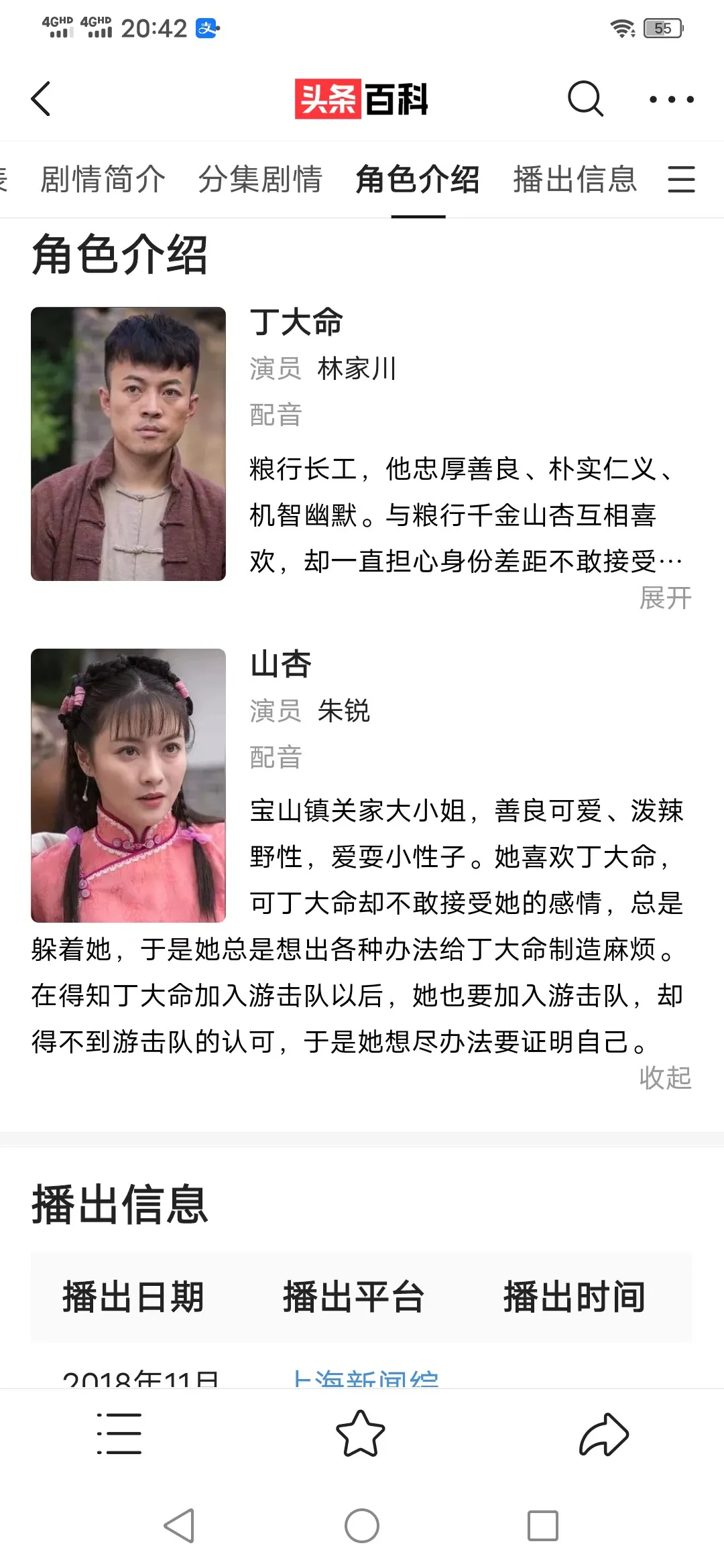Select the 角色介绍 tab
This screenshot has width=724, height=1568.
(418, 180)
